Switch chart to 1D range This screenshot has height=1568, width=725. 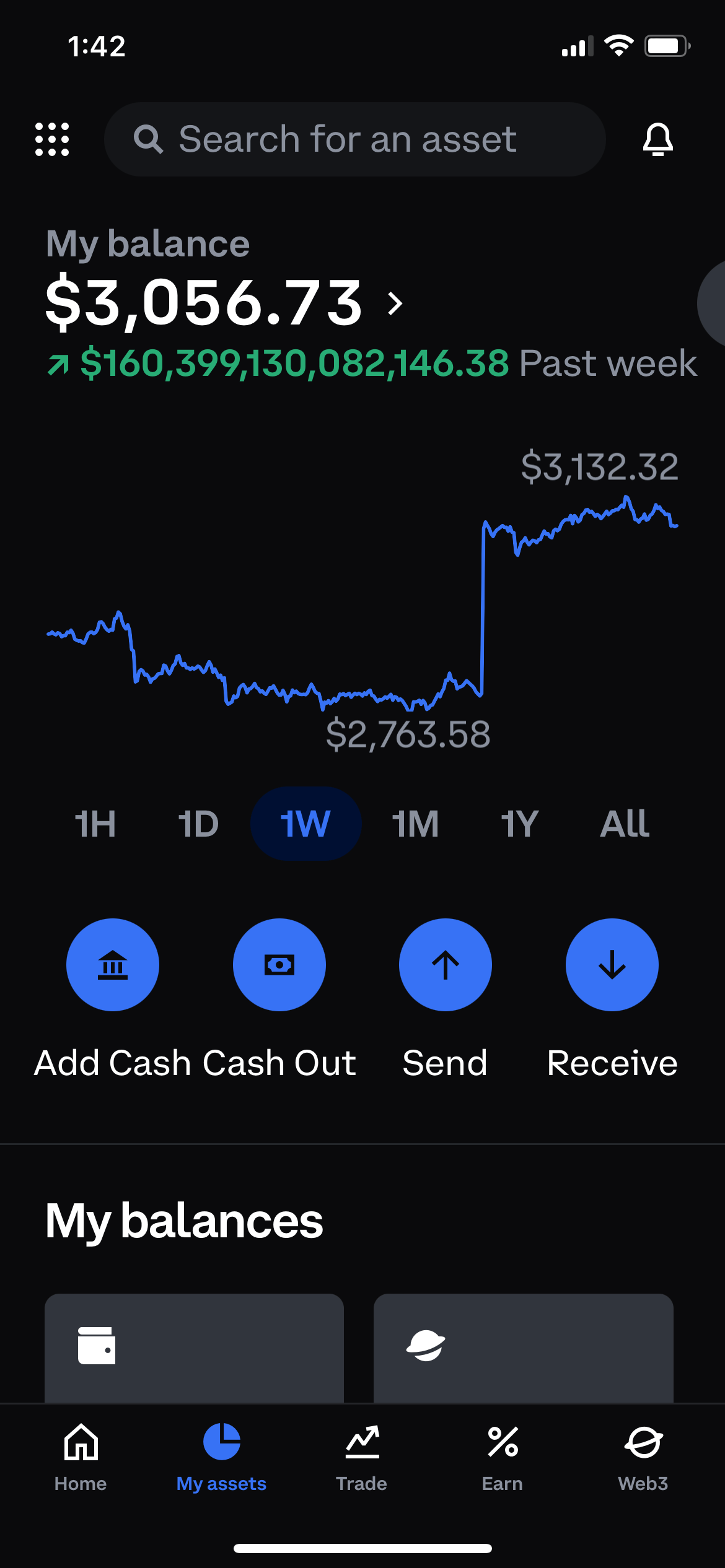click(198, 824)
